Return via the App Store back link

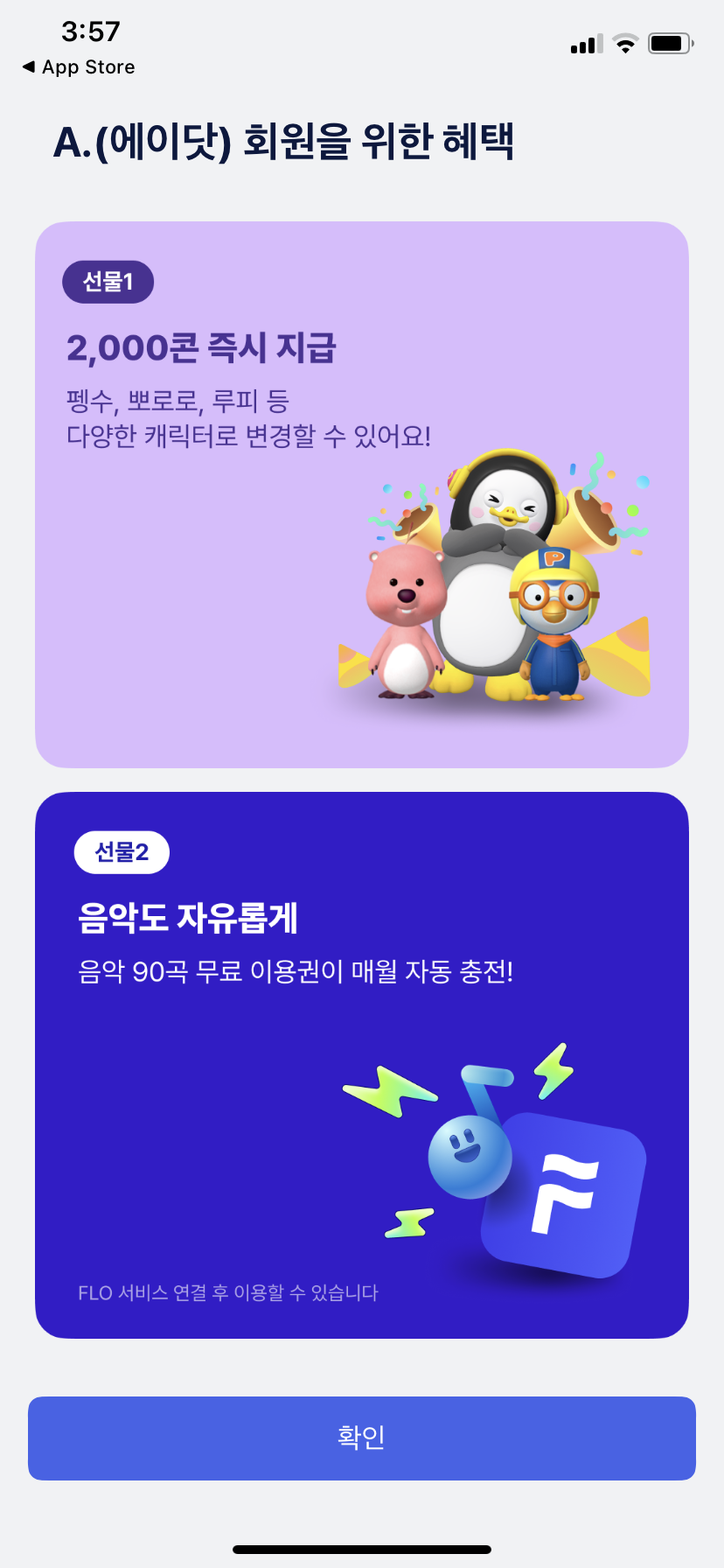point(77,66)
